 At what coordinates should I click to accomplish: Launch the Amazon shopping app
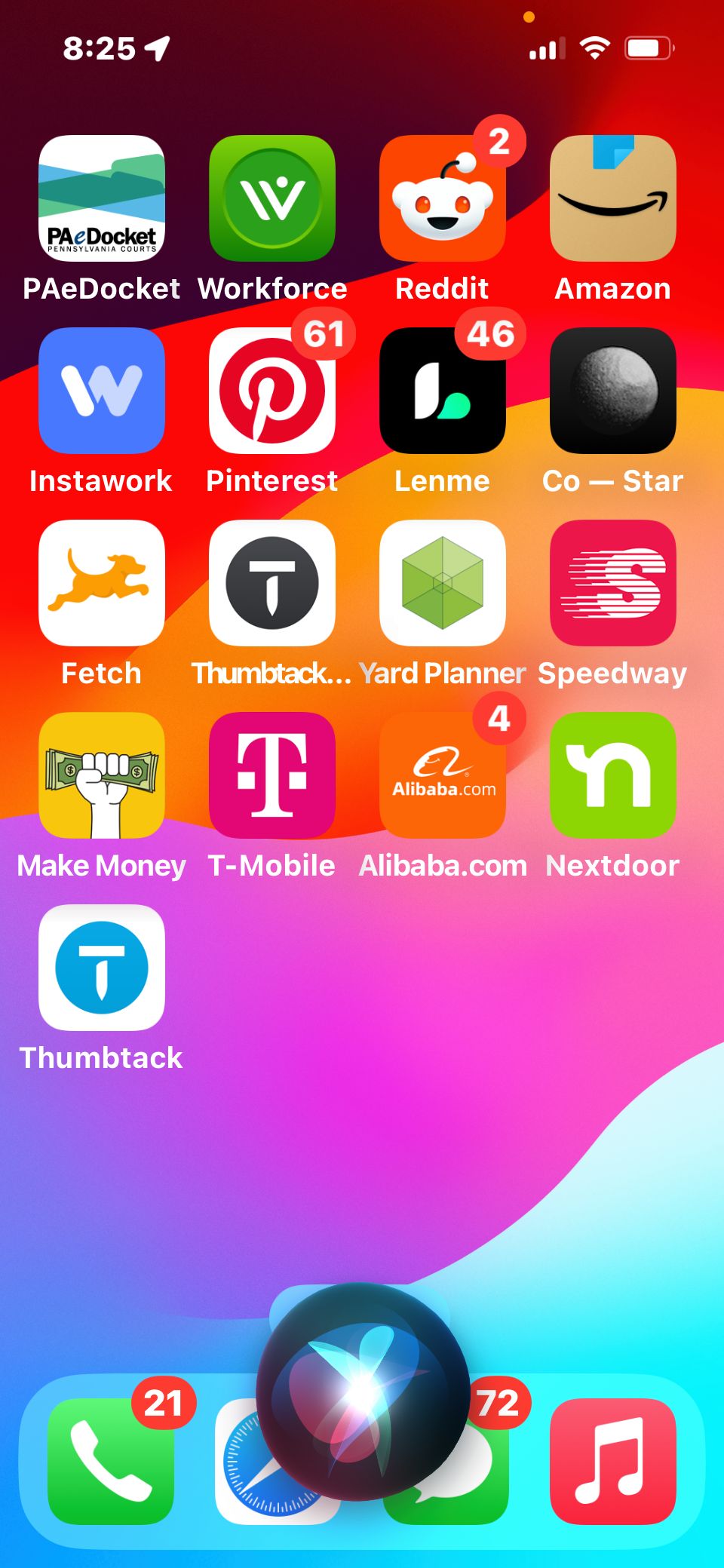pyautogui.click(x=613, y=198)
